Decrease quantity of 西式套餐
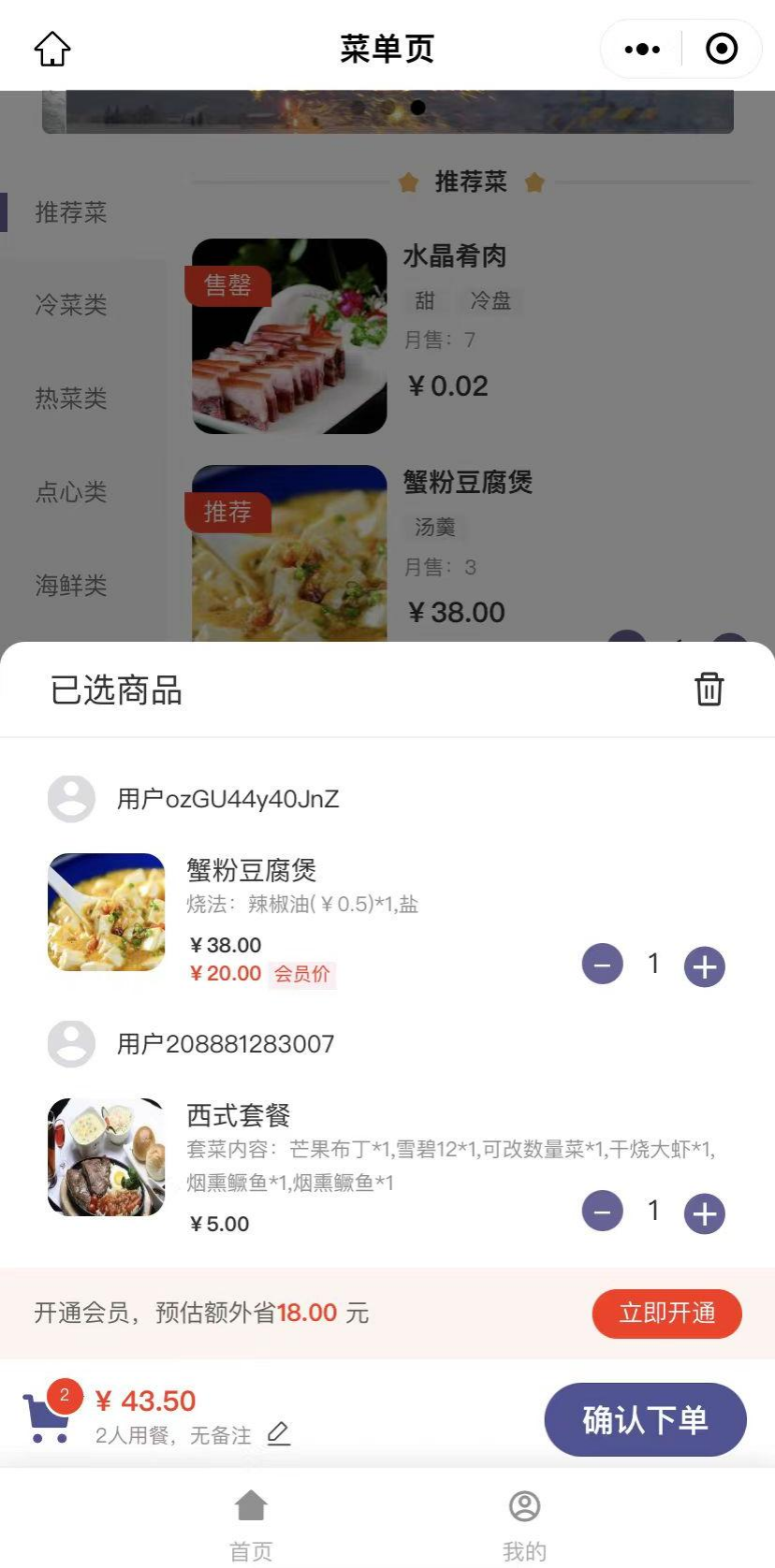This screenshot has width=775, height=1568. click(603, 1212)
